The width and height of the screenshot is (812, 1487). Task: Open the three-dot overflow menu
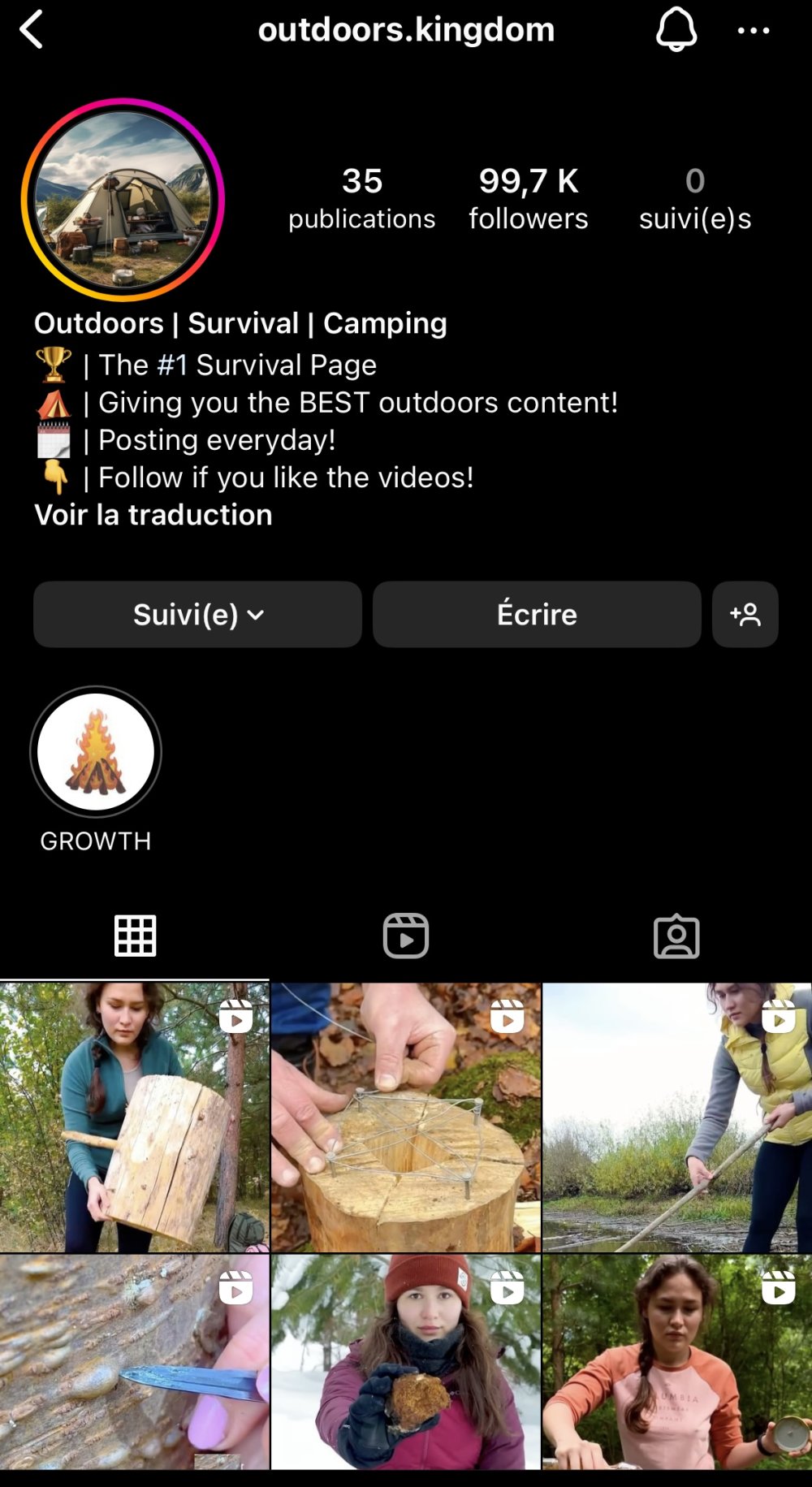click(753, 31)
